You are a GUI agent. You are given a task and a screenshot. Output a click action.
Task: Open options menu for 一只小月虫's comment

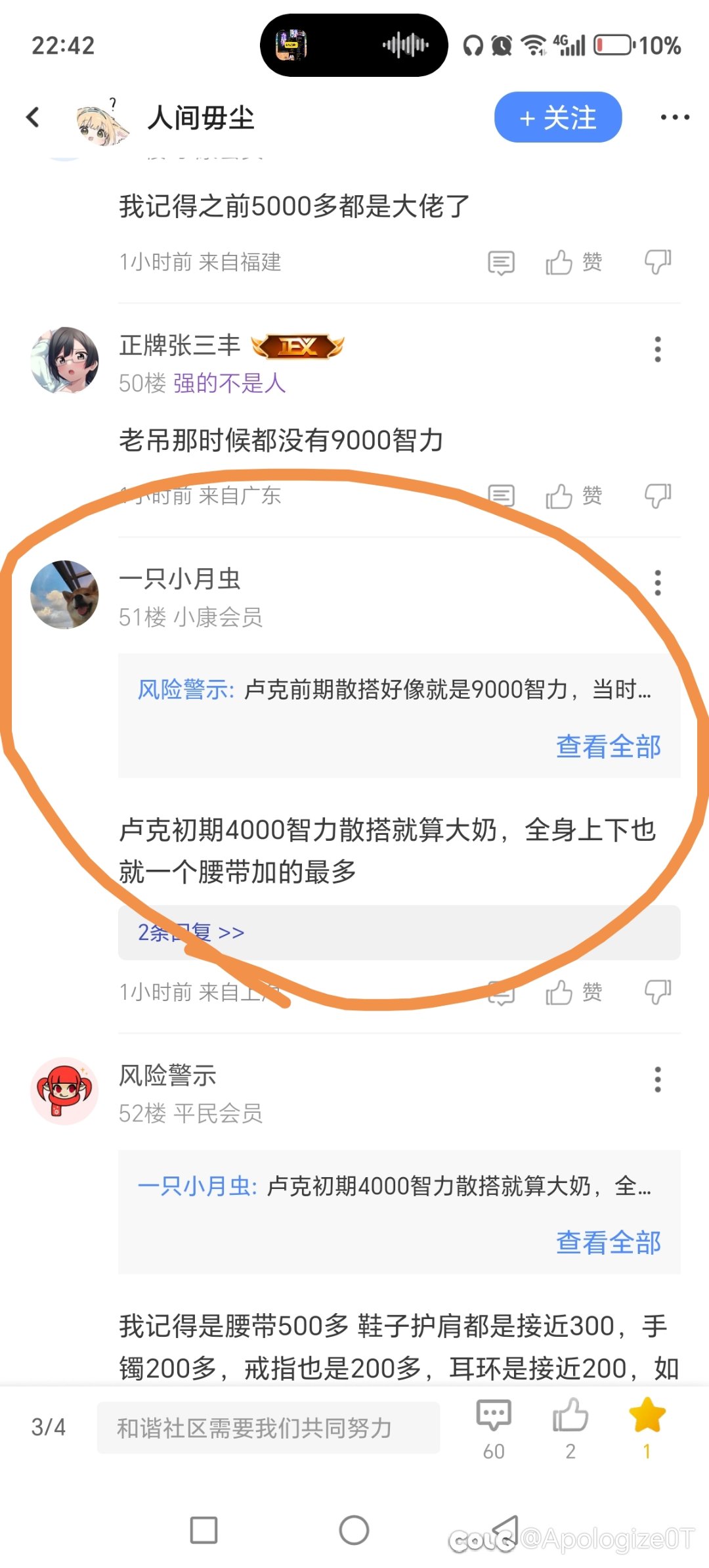coord(657,583)
